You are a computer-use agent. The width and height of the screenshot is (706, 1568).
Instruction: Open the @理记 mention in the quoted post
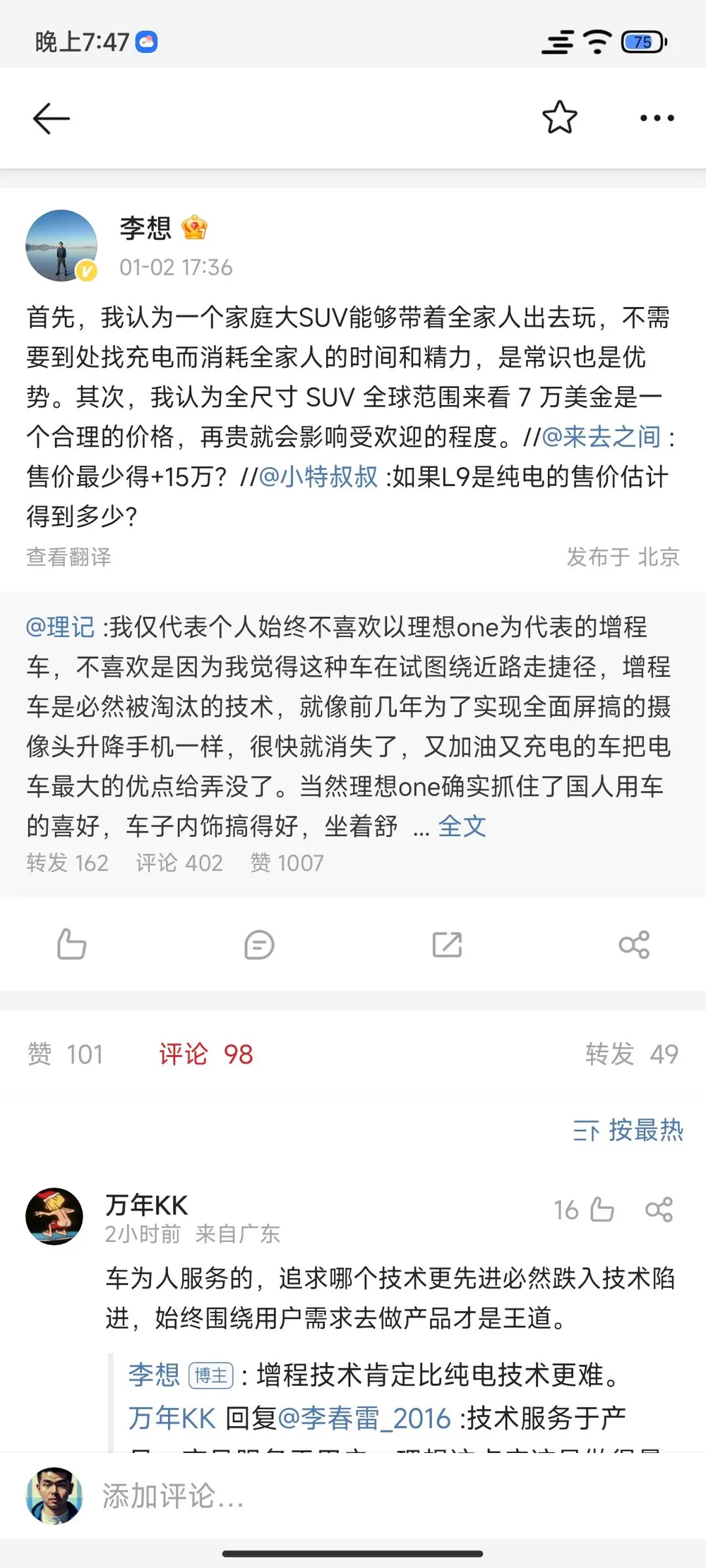60,627
